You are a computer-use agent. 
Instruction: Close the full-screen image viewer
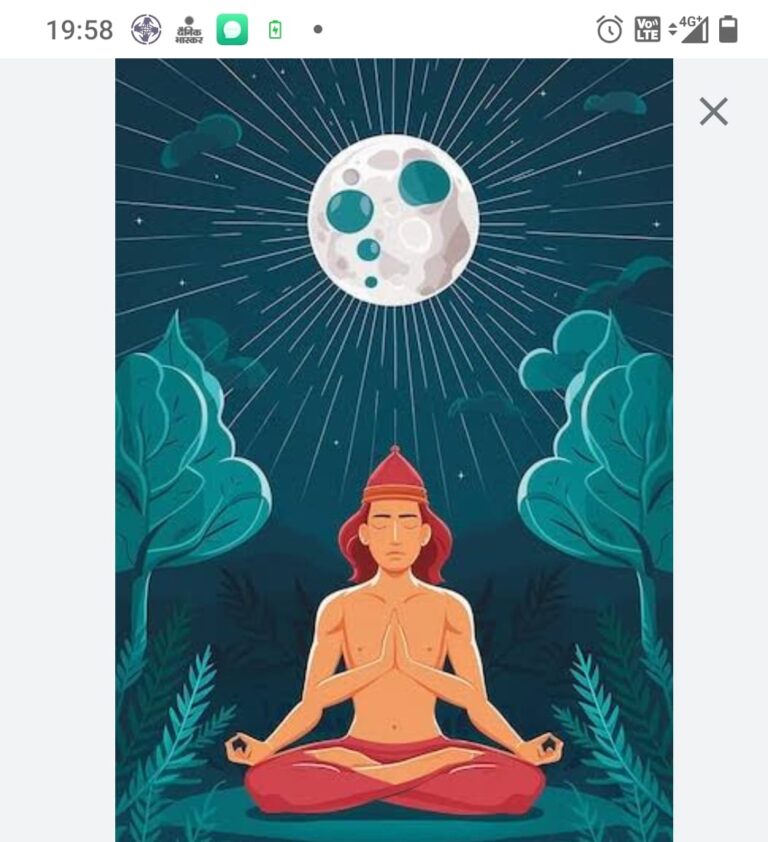pyautogui.click(x=713, y=111)
